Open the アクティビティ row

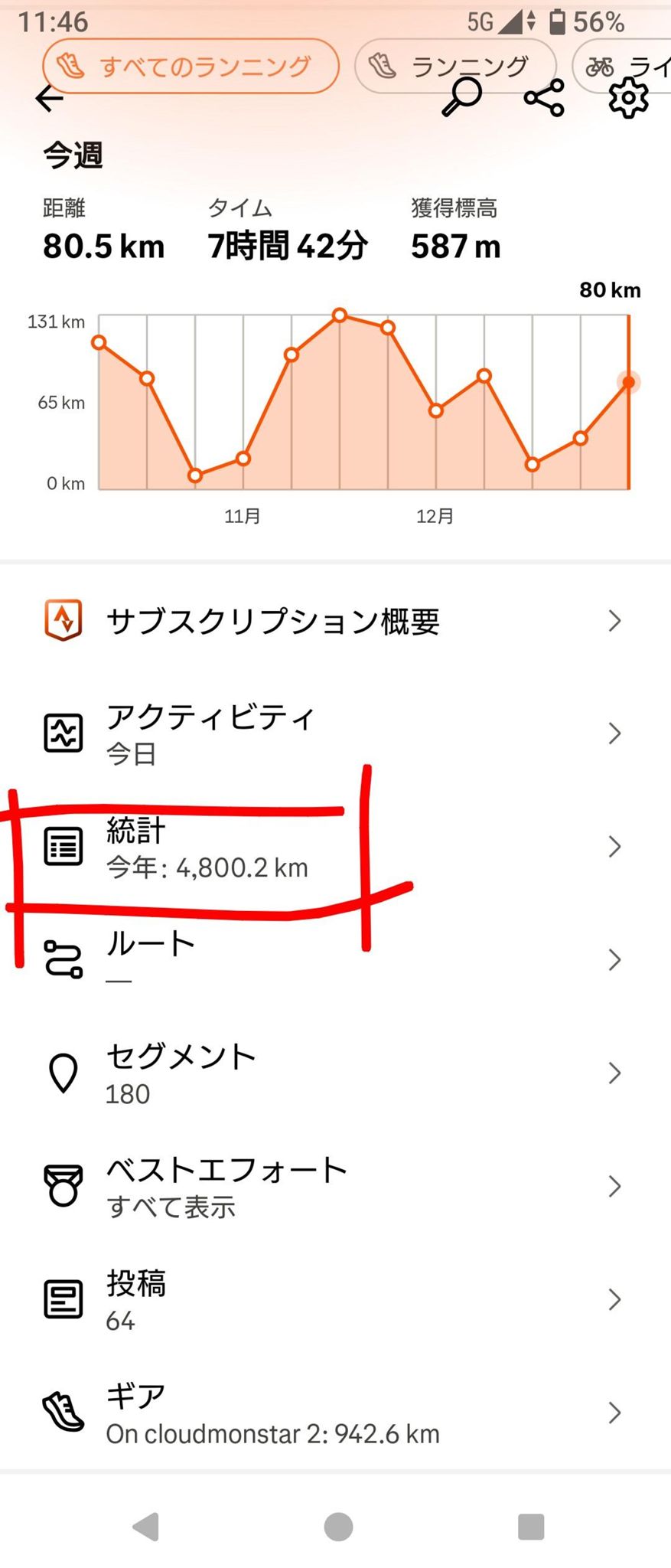(x=335, y=733)
